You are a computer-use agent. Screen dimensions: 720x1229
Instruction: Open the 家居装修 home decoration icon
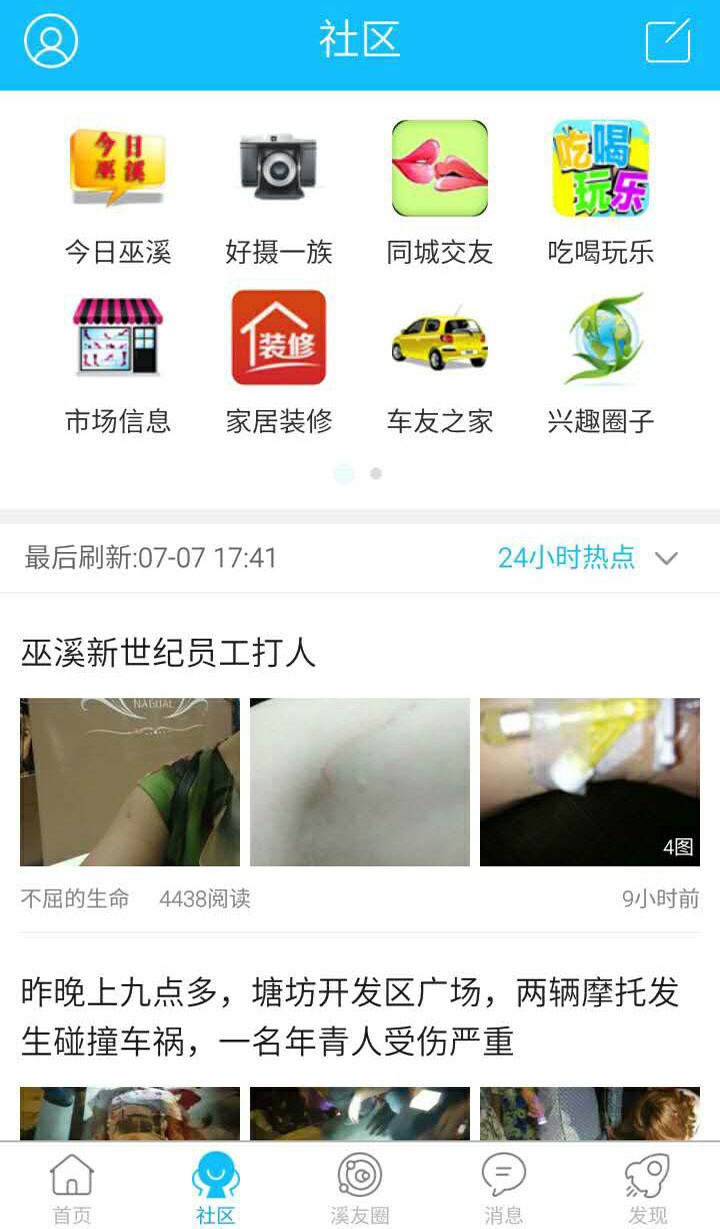[277, 338]
